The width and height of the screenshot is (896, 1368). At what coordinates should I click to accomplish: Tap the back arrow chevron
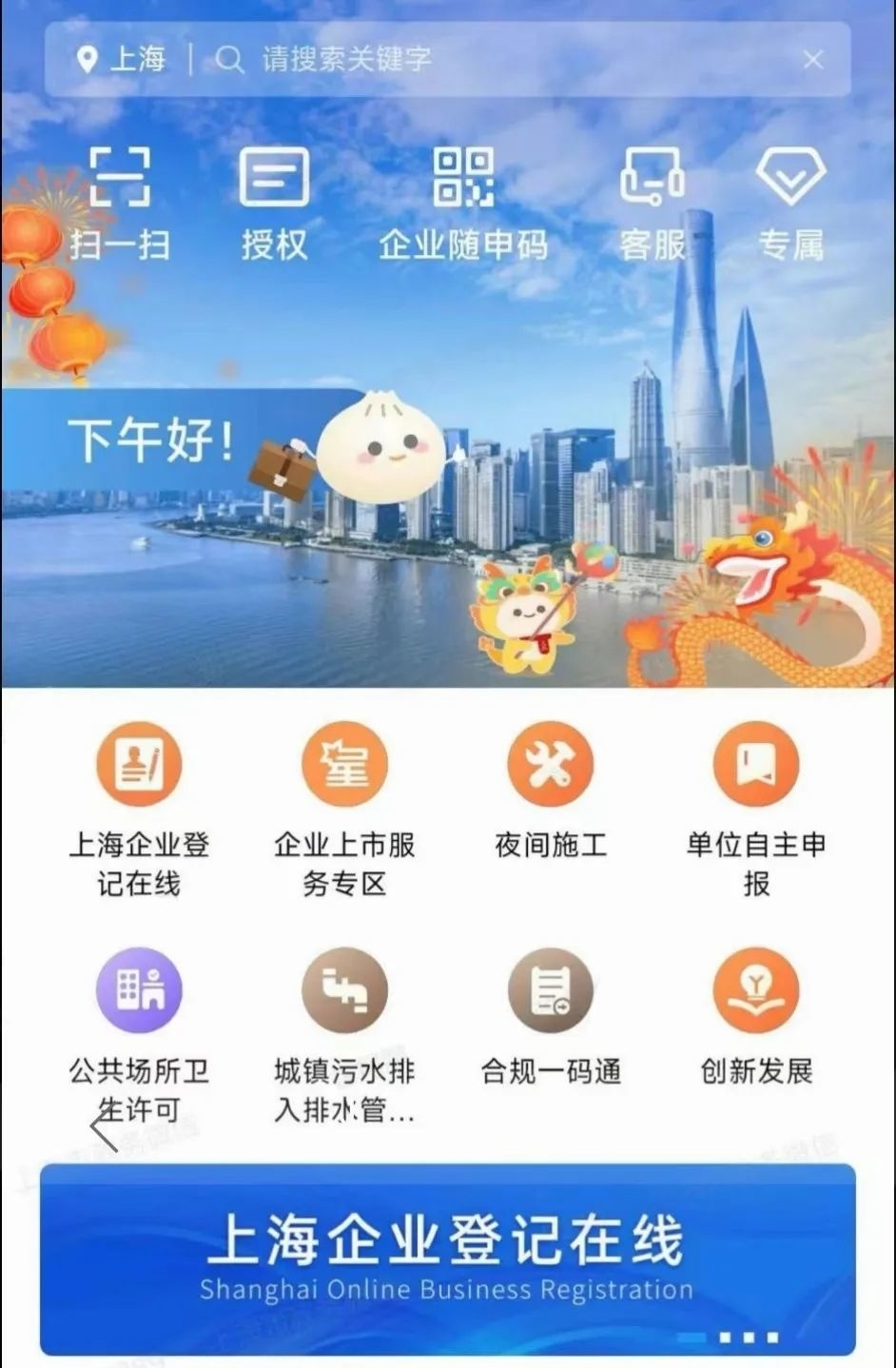[x=104, y=1128]
